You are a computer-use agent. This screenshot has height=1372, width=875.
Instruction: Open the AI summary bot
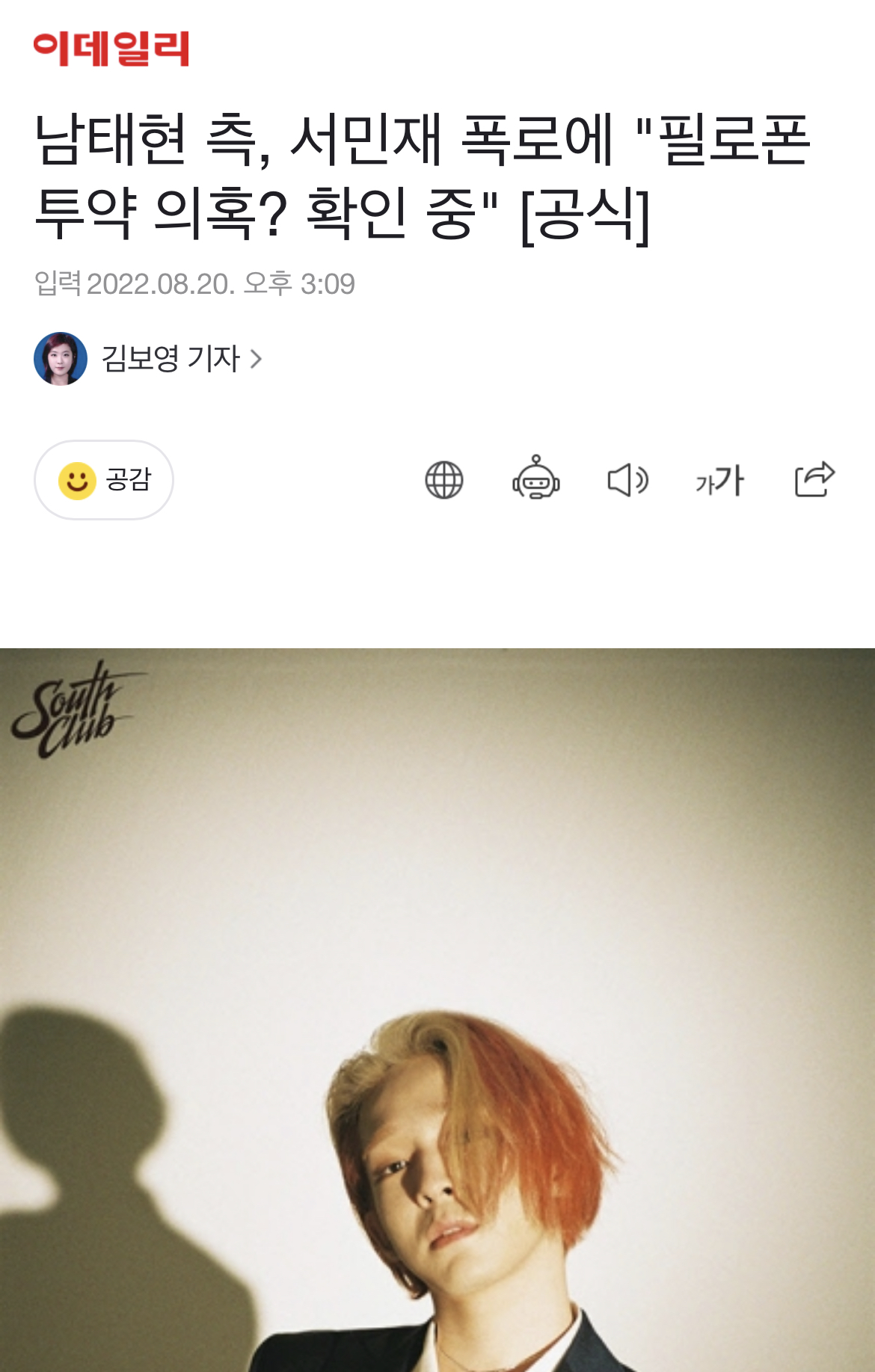point(536,479)
